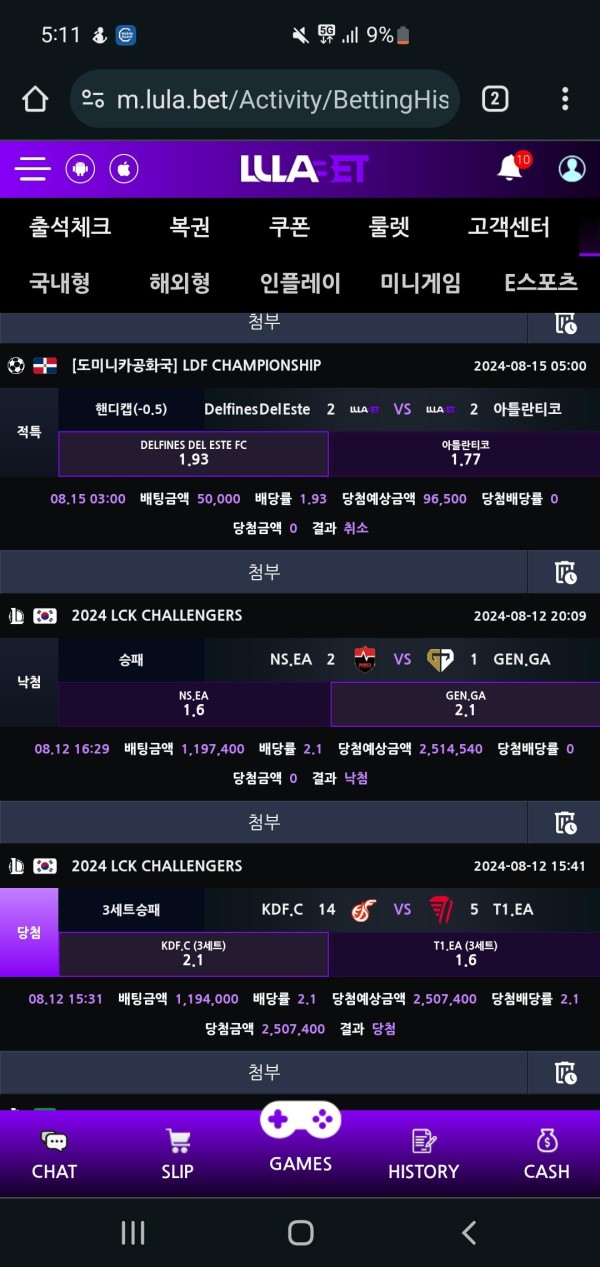Image resolution: width=600 pixels, height=1267 pixels.
Task: Open the bet SLIP
Action: click(x=177, y=1155)
